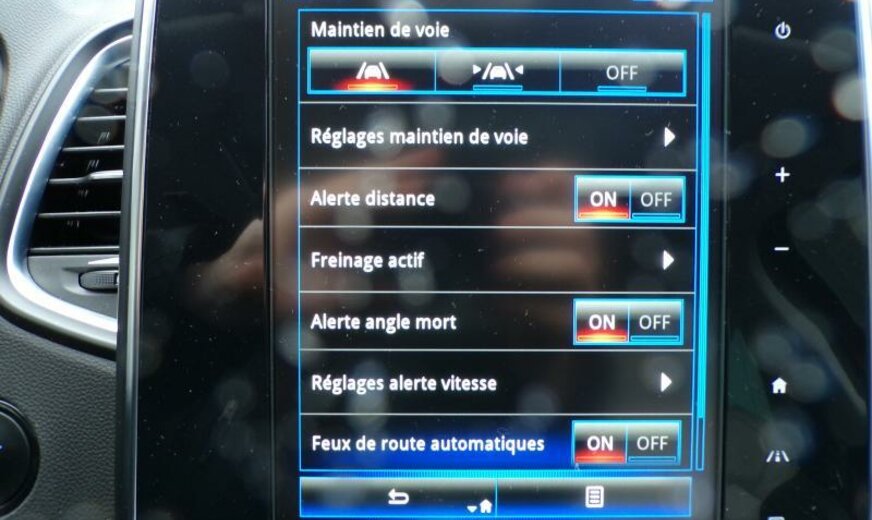Select the lane keeping mode with arrows
872x520 pixels.
click(497, 73)
